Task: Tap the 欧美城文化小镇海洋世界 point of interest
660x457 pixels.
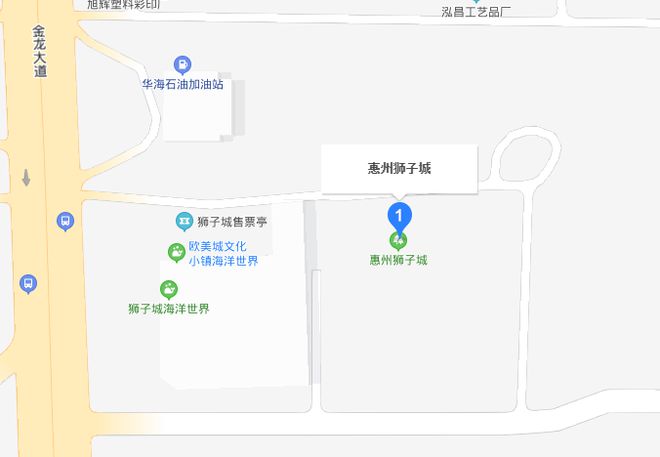Action: click(x=176, y=251)
